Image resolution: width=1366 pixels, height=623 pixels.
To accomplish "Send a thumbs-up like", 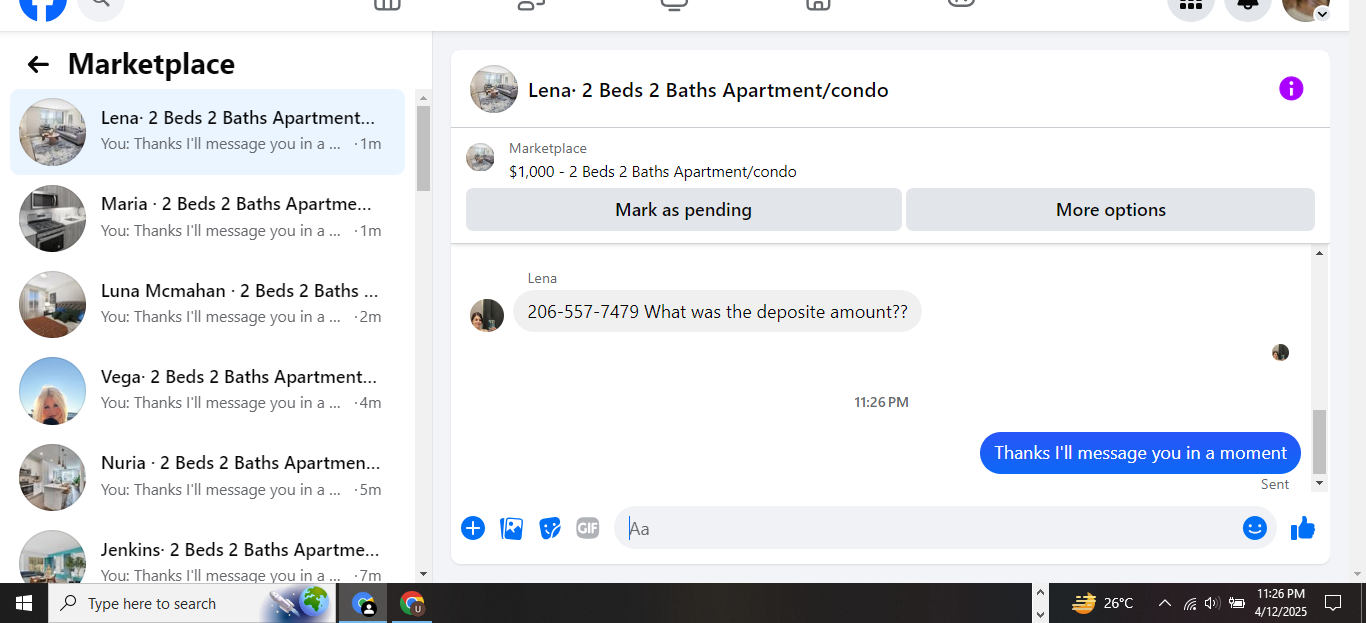I will pos(1302,528).
